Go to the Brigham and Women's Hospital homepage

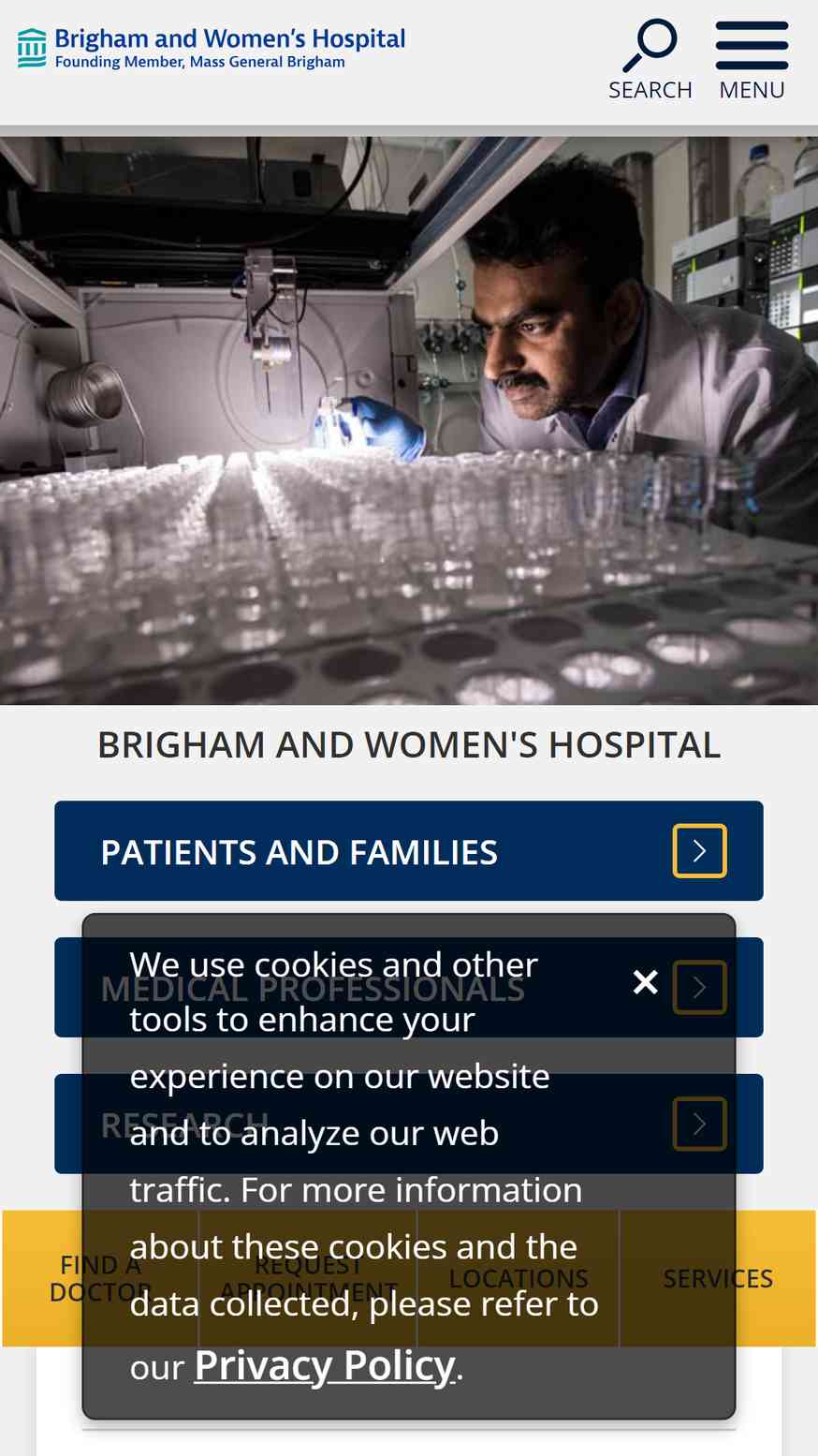[x=212, y=48]
